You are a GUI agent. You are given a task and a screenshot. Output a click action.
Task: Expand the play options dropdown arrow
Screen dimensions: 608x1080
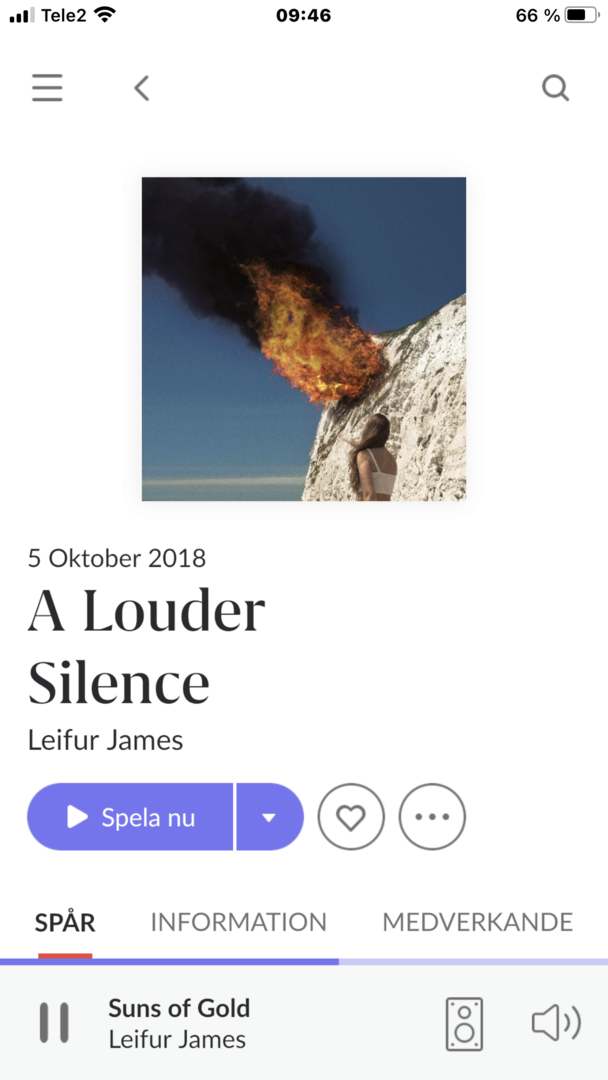point(270,817)
